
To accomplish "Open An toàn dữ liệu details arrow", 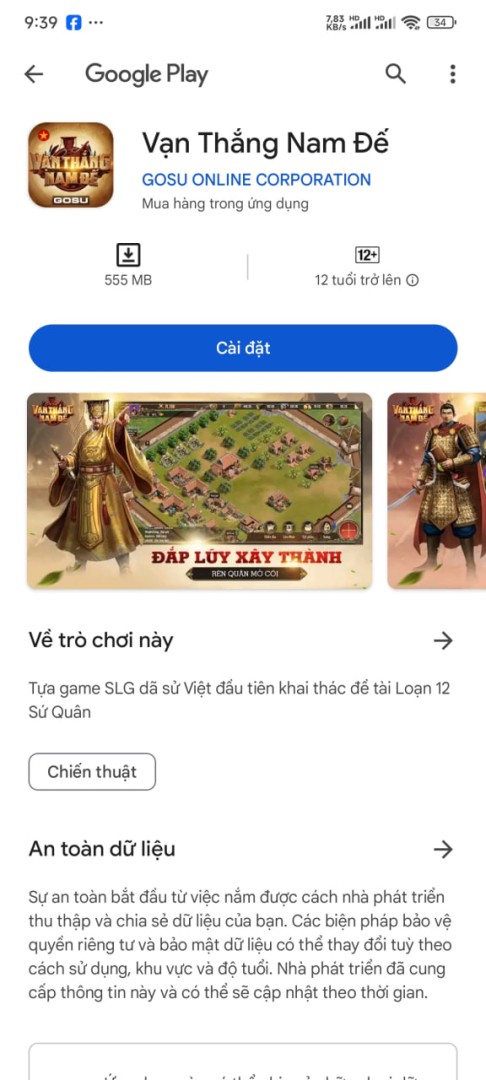I will (443, 849).
